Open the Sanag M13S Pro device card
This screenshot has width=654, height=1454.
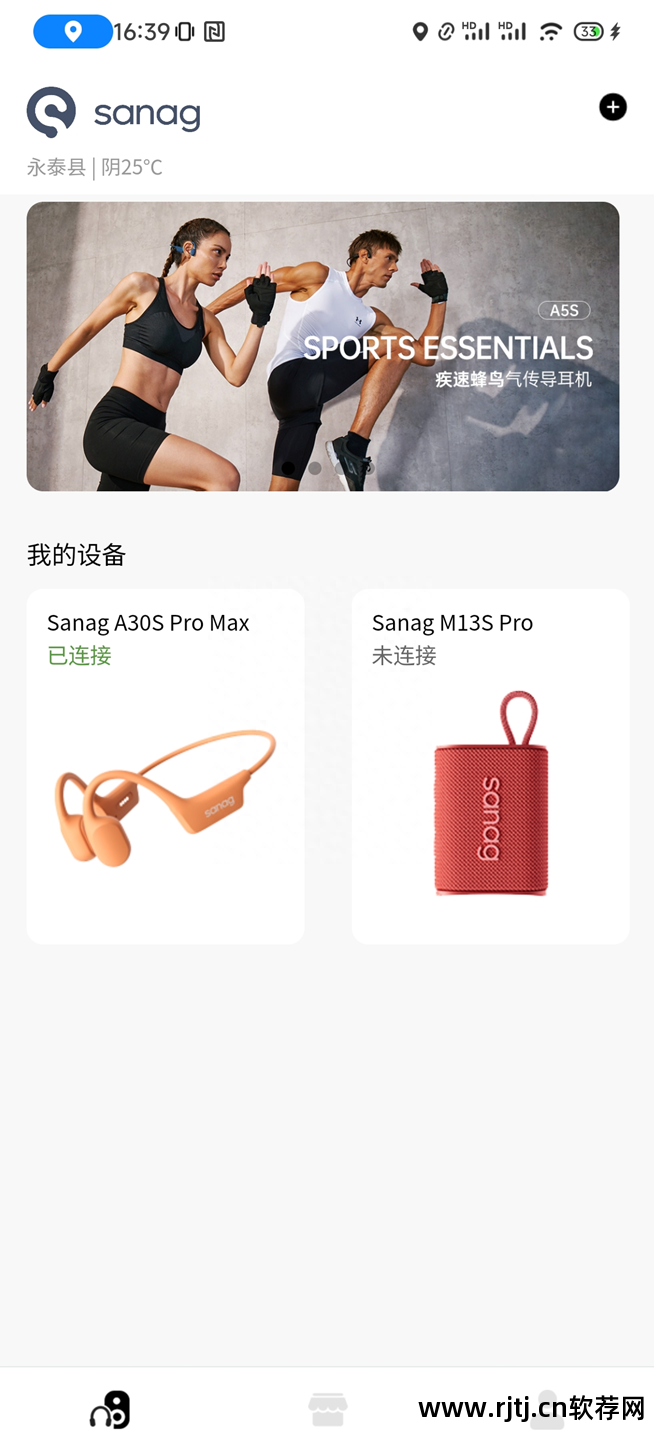(x=490, y=766)
